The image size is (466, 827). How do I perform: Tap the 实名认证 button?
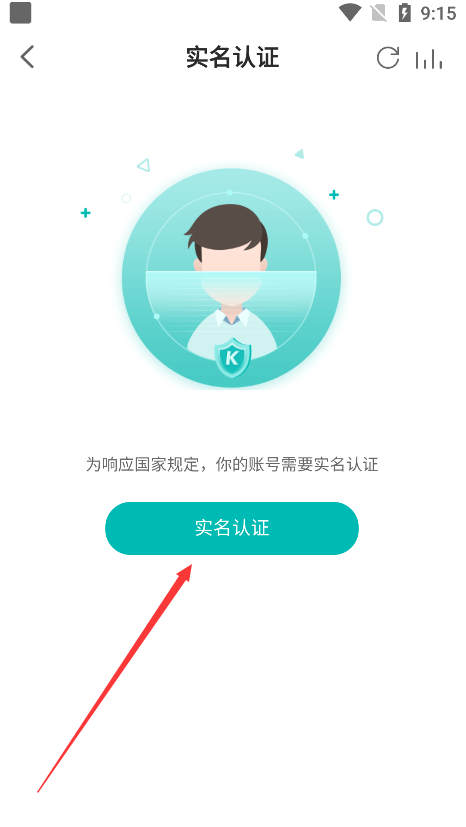pyautogui.click(x=232, y=528)
